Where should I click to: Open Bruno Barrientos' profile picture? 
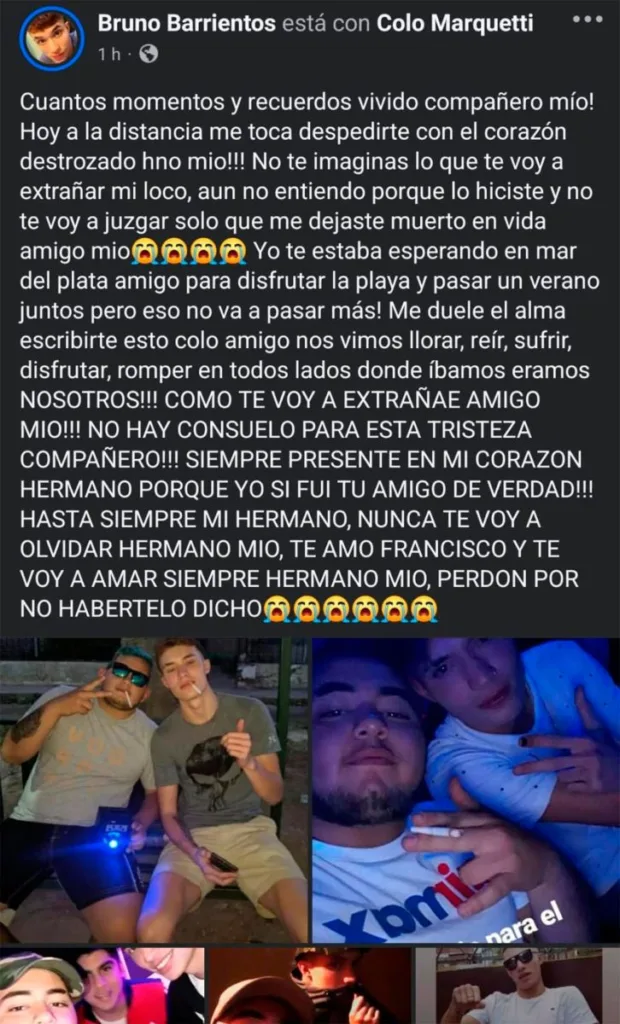click(52, 38)
